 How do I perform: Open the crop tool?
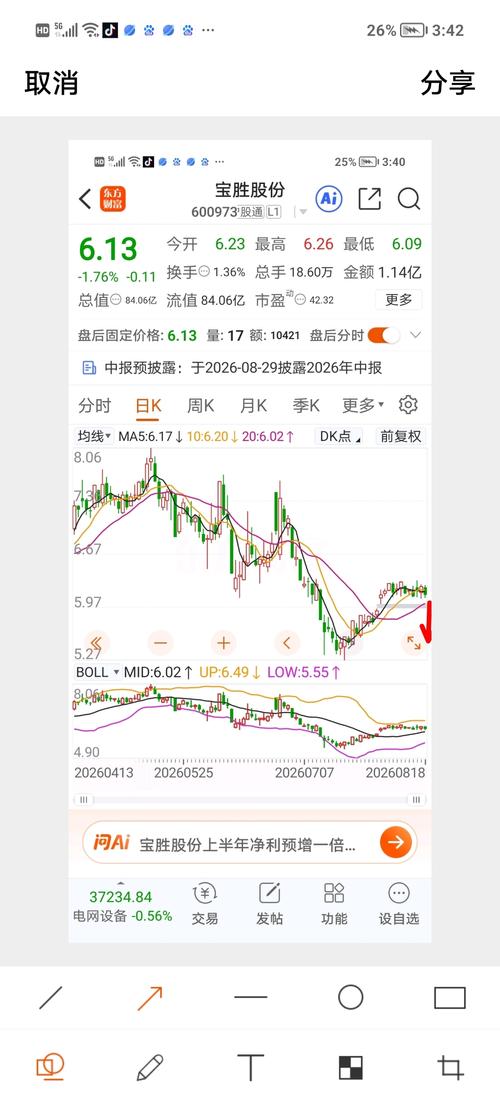tap(450, 1067)
